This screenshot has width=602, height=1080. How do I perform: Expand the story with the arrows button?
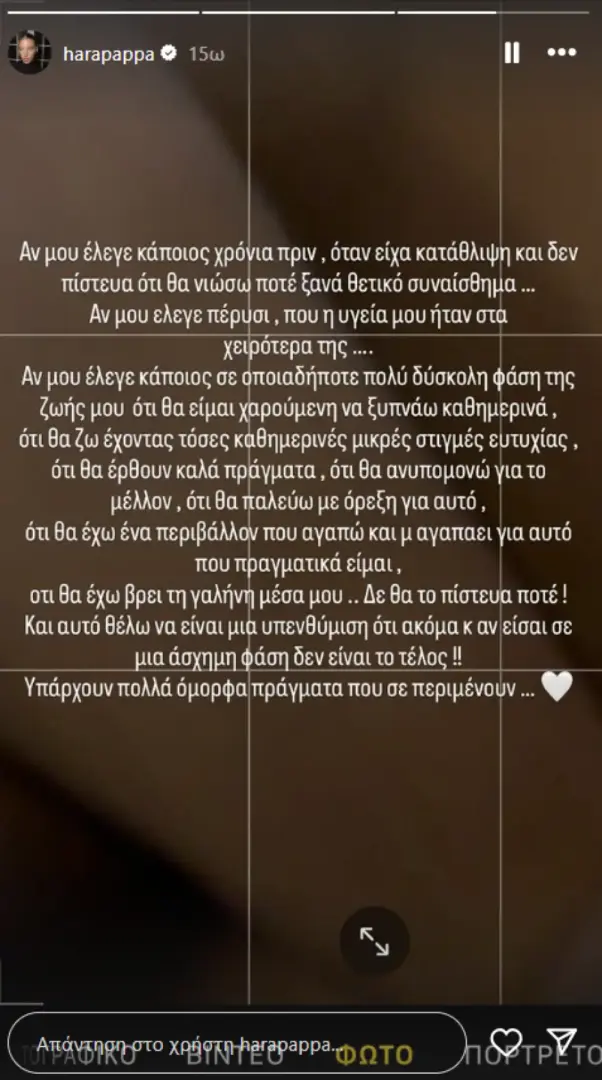(x=375, y=940)
